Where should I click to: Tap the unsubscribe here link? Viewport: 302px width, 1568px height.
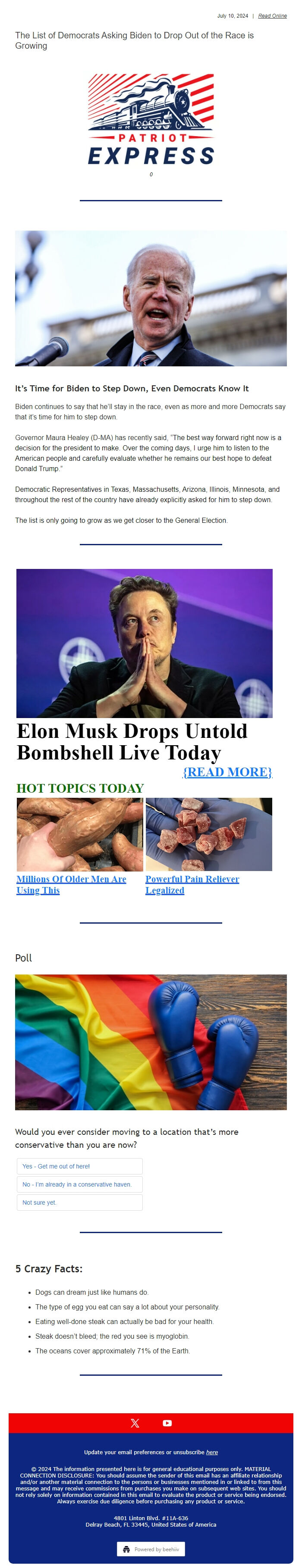(212, 1452)
